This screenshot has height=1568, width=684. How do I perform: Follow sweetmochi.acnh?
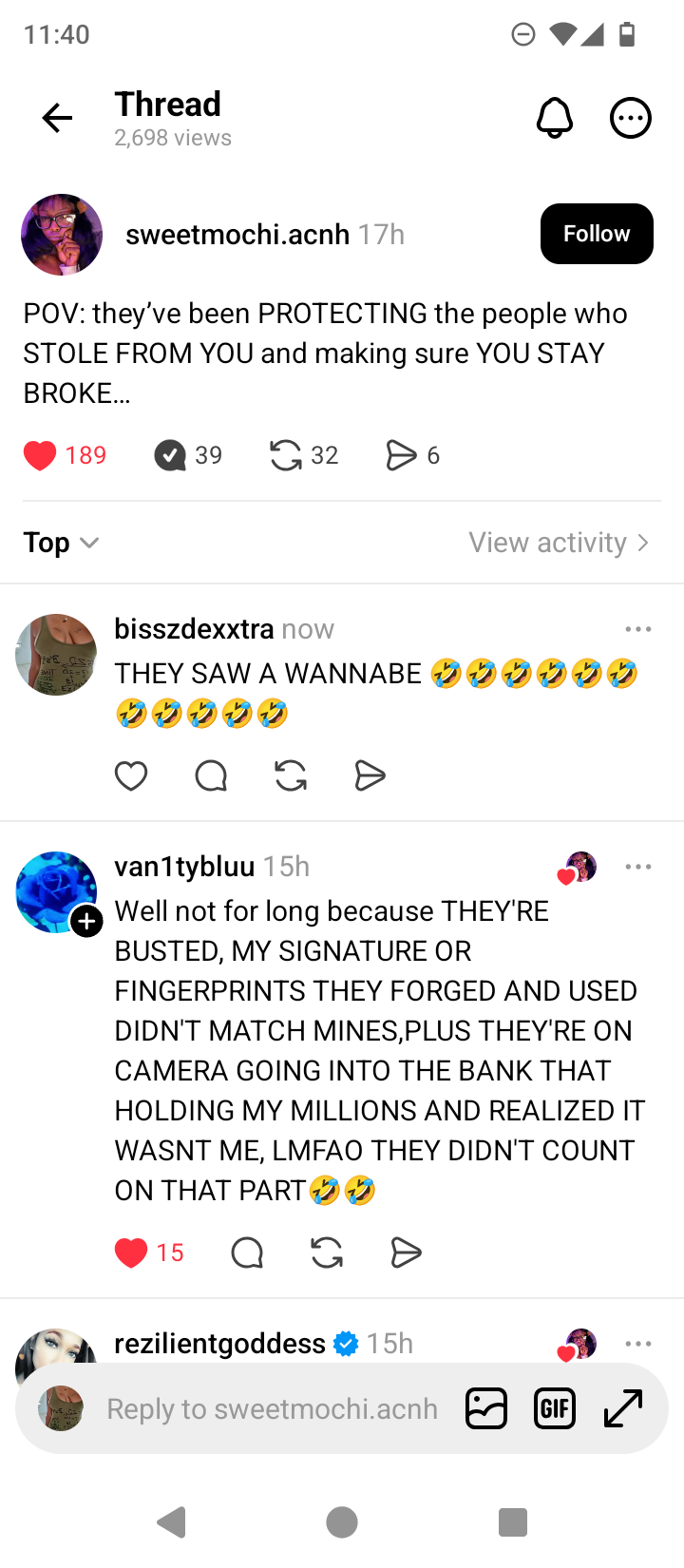point(596,234)
